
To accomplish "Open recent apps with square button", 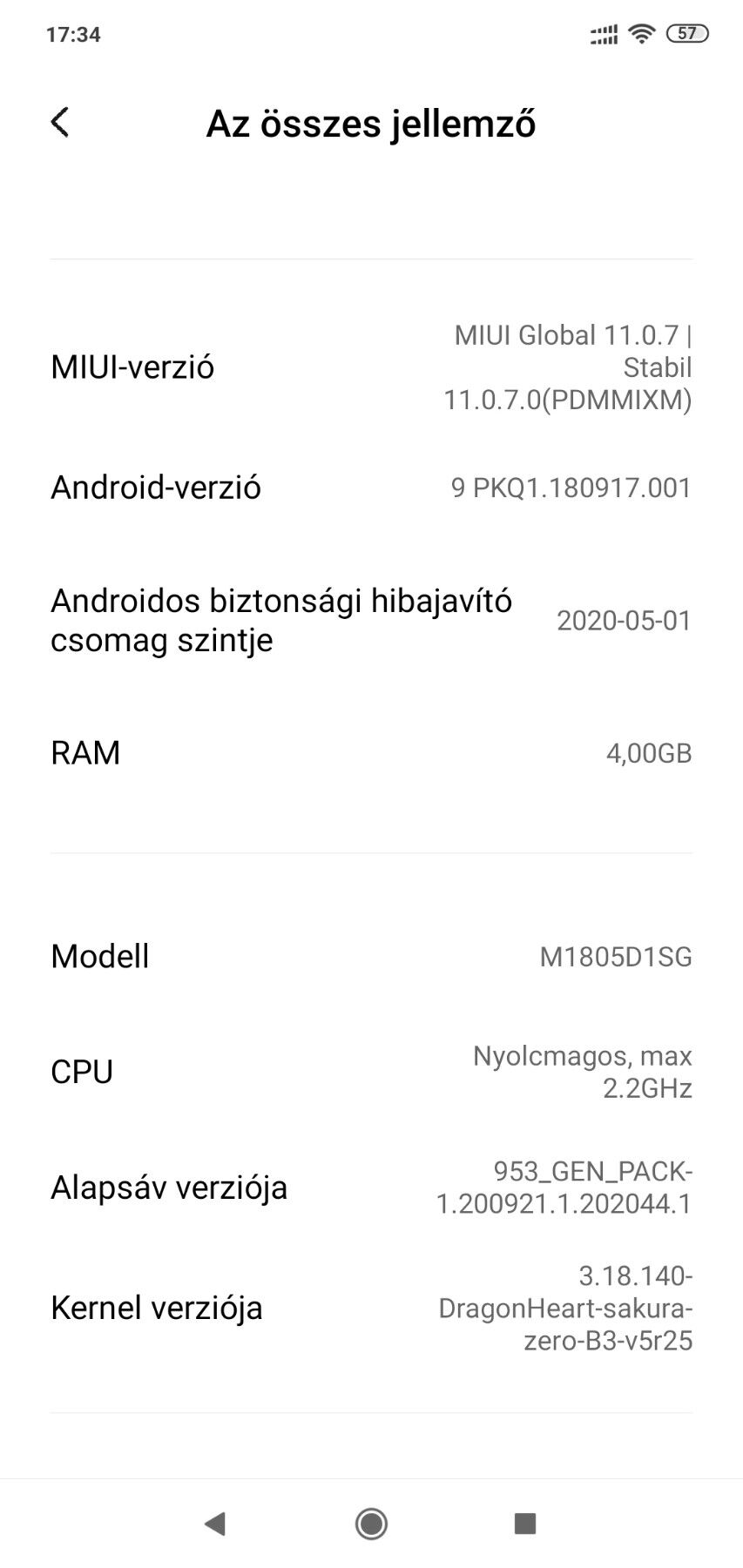I will [x=525, y=1523].
